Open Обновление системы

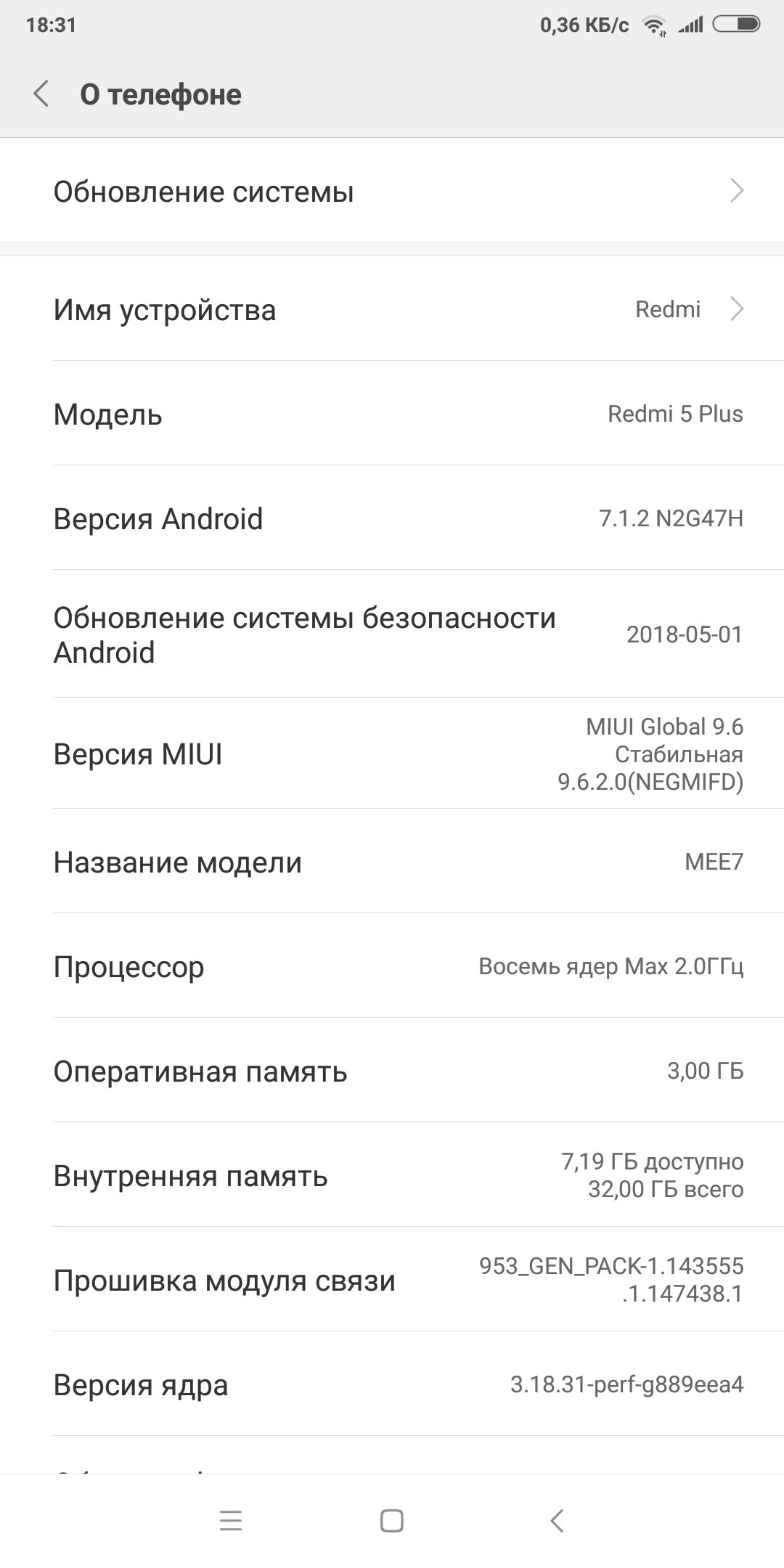392,192
